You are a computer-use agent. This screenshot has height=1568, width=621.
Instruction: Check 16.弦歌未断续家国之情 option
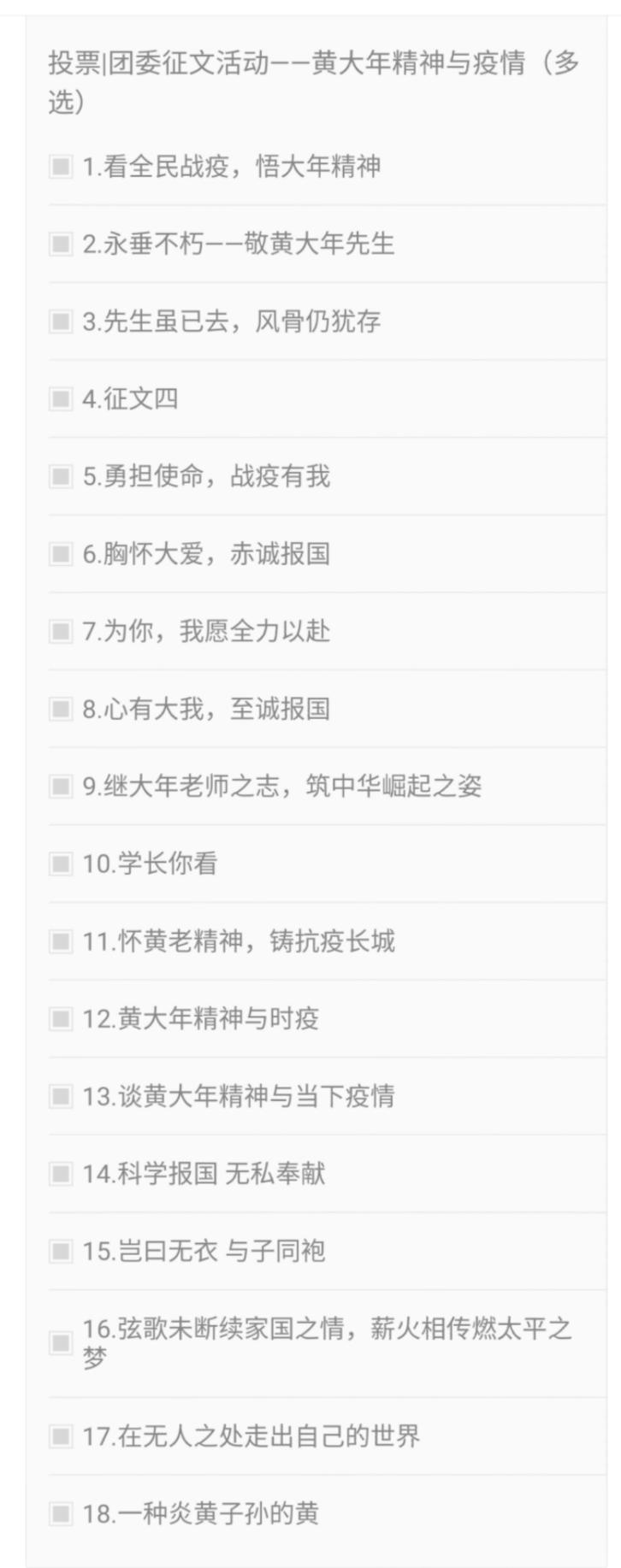pyautogui.click(x=61, y=1342)
